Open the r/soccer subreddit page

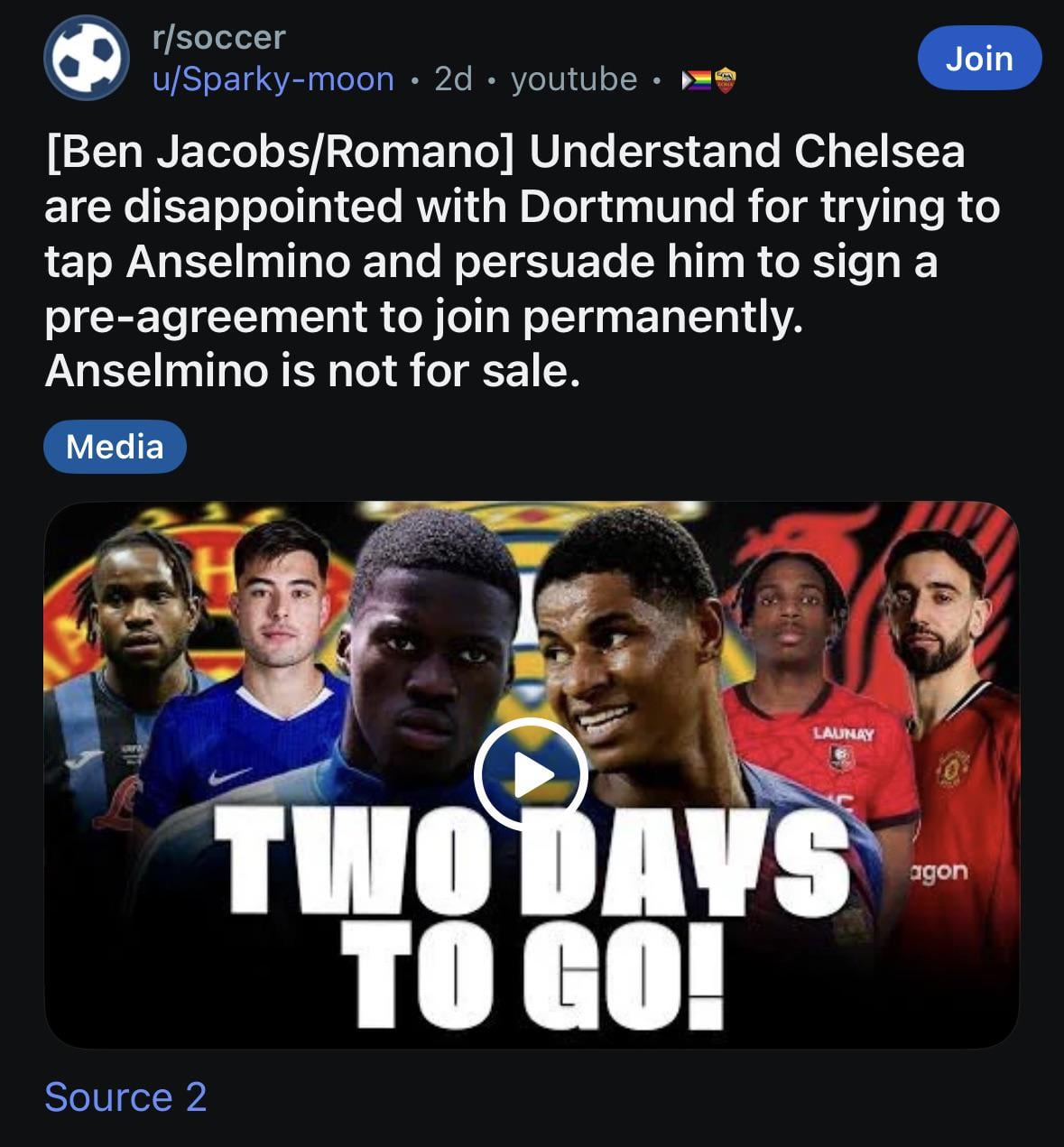tap(218, 37)
